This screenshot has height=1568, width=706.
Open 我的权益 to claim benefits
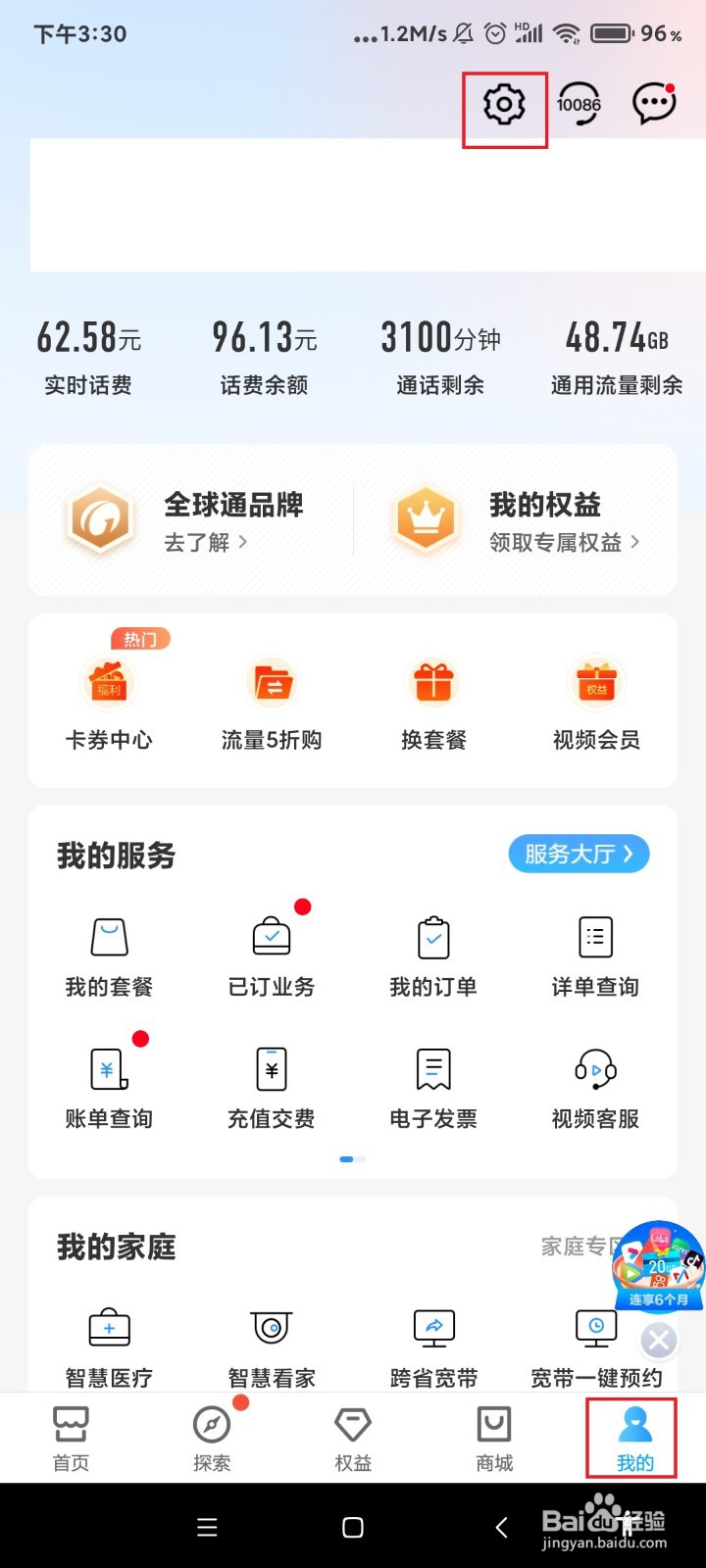(x=518, y=520)
